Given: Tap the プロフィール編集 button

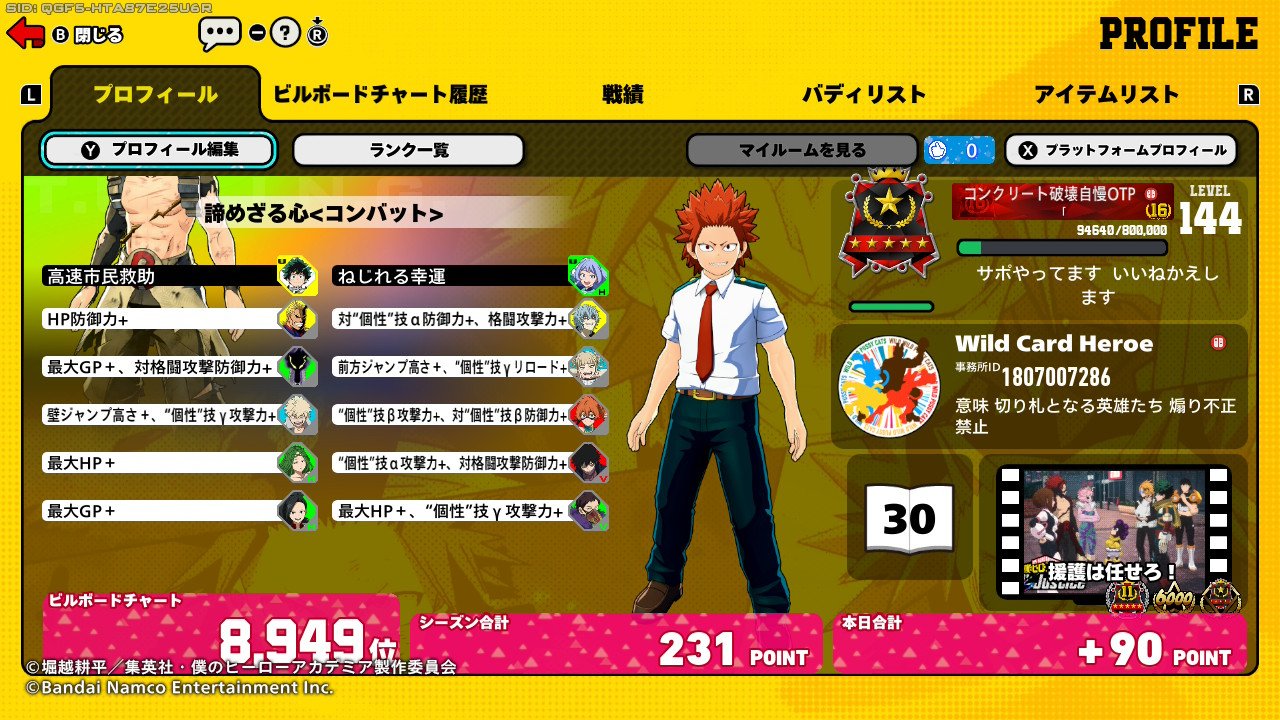Looking at the screenshot, I should pos(159,150).
